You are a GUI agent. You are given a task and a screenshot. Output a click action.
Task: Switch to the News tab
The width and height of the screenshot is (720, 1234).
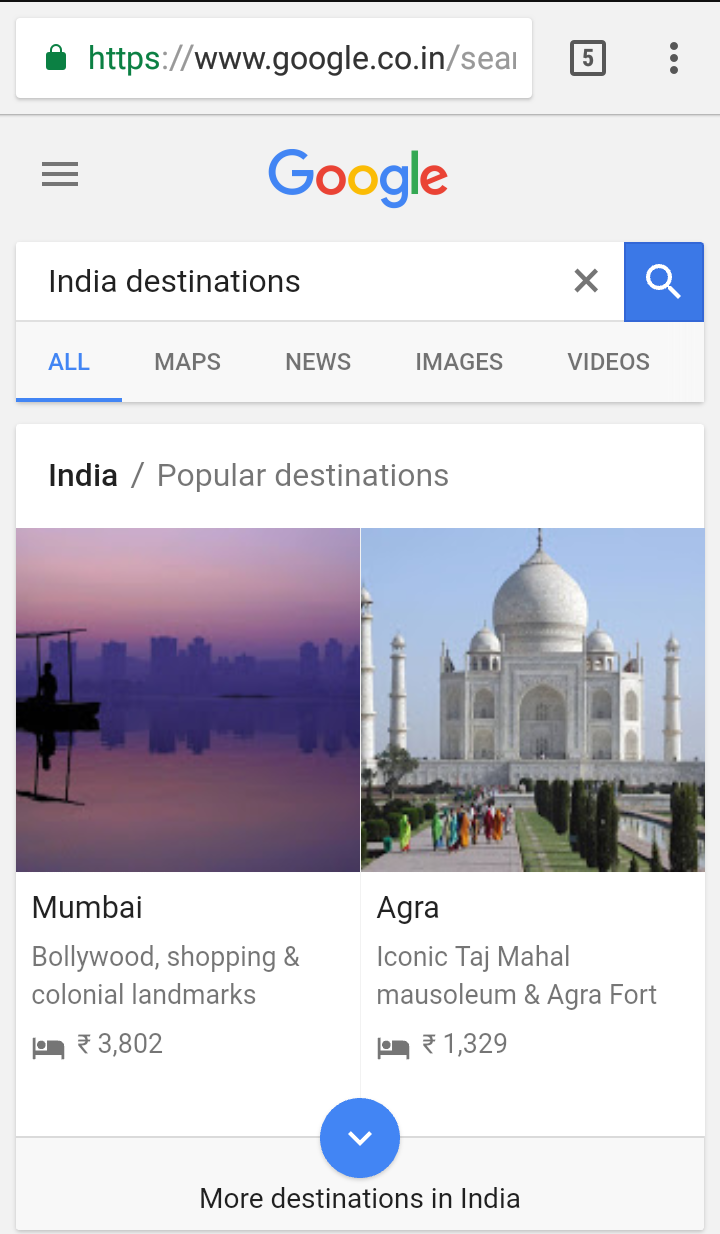[318, 362]
